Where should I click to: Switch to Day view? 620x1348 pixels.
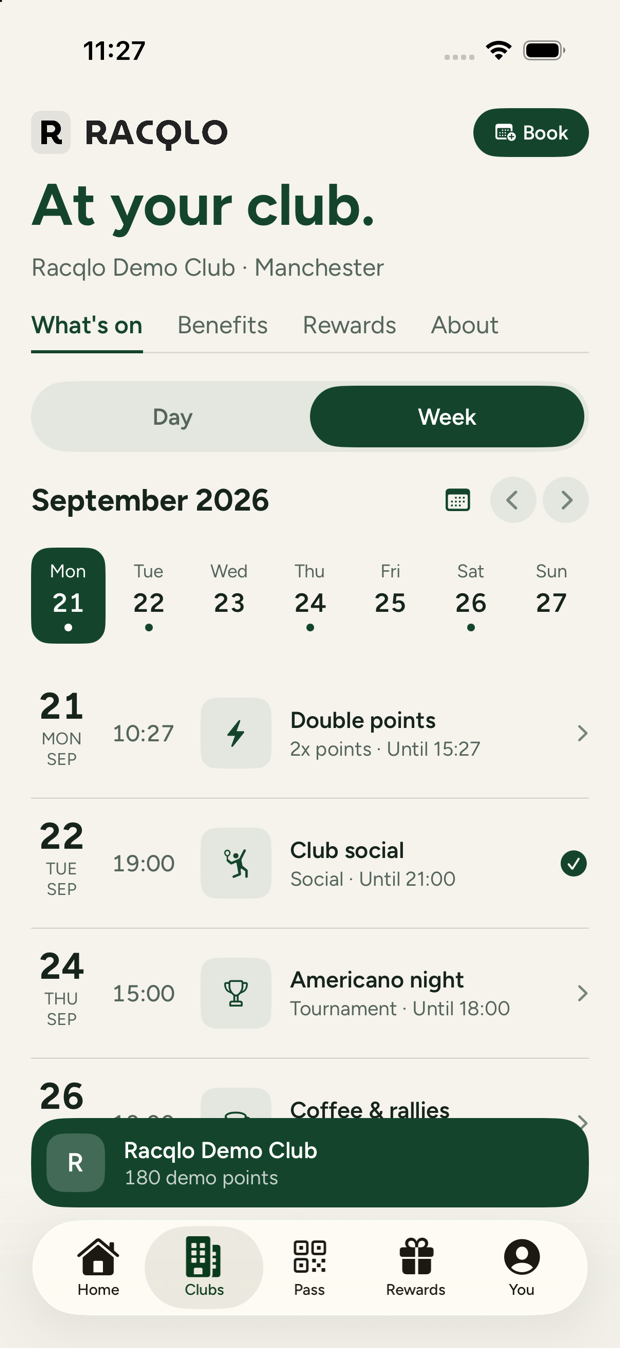[172, 417]
